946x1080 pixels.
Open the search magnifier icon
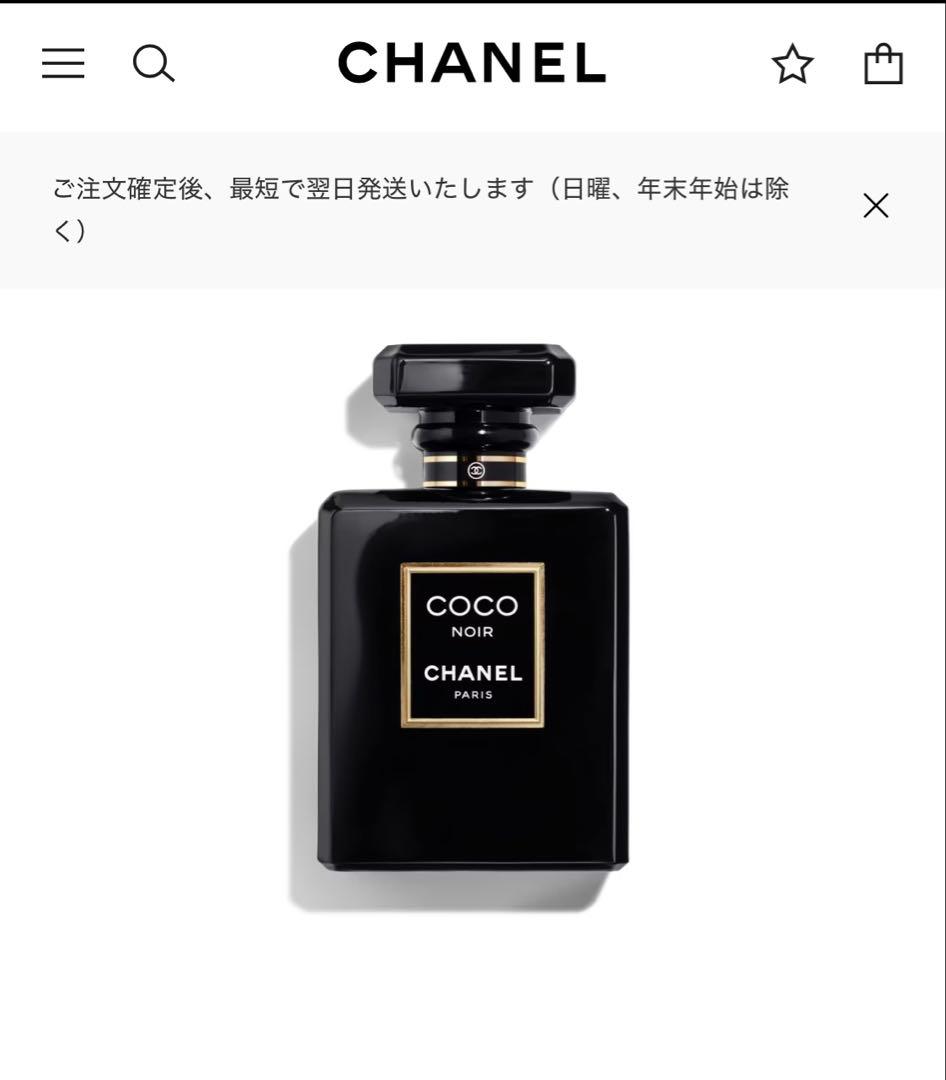tap(153, 65)
